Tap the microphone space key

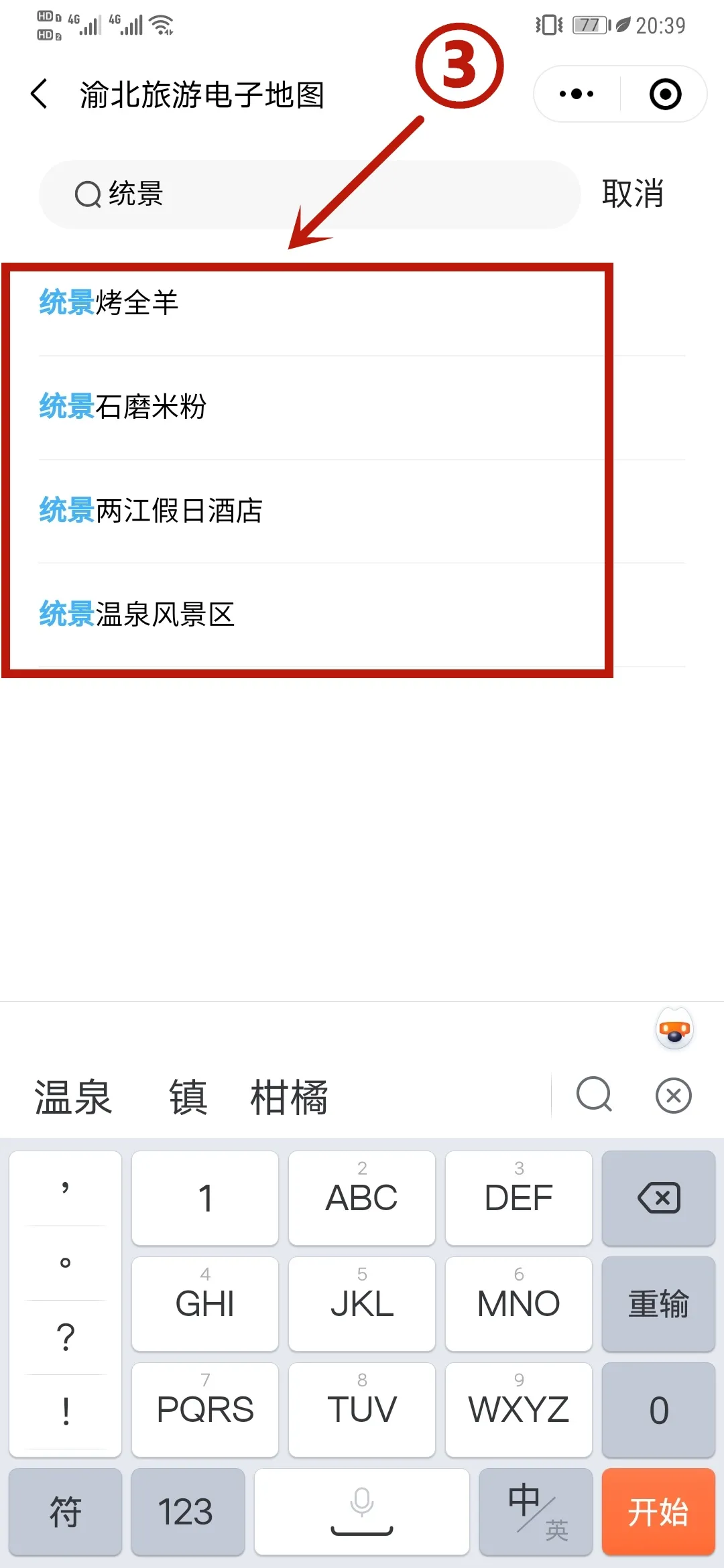point(362,1512)
